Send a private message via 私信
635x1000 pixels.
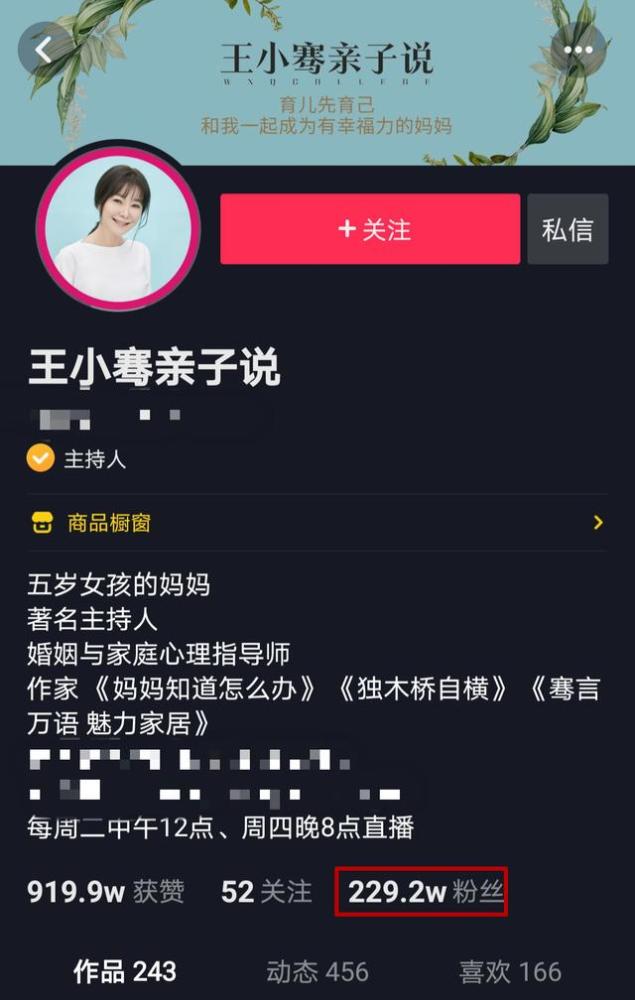567,229
